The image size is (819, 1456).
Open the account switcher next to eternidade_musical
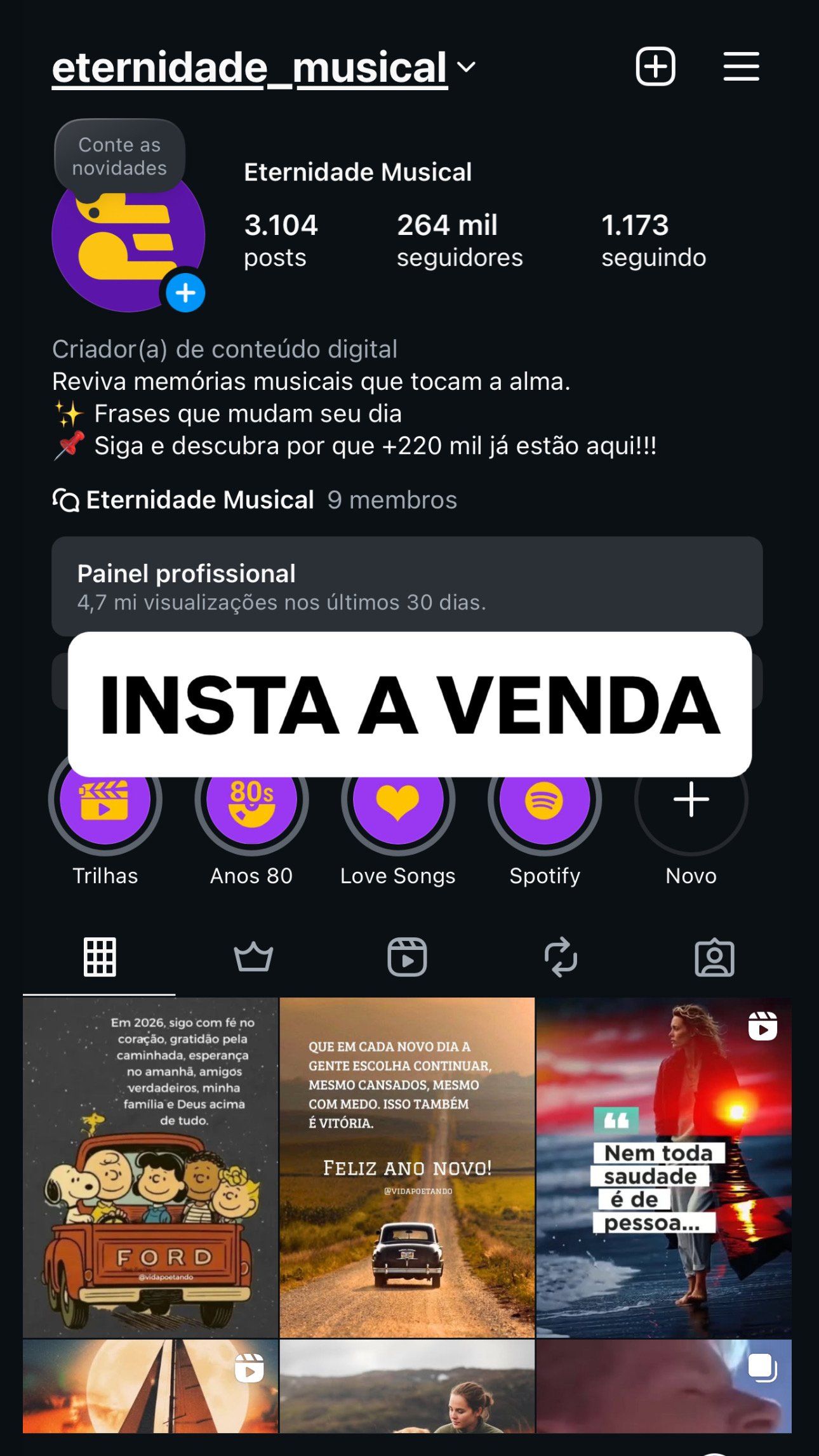pos(466,67)
